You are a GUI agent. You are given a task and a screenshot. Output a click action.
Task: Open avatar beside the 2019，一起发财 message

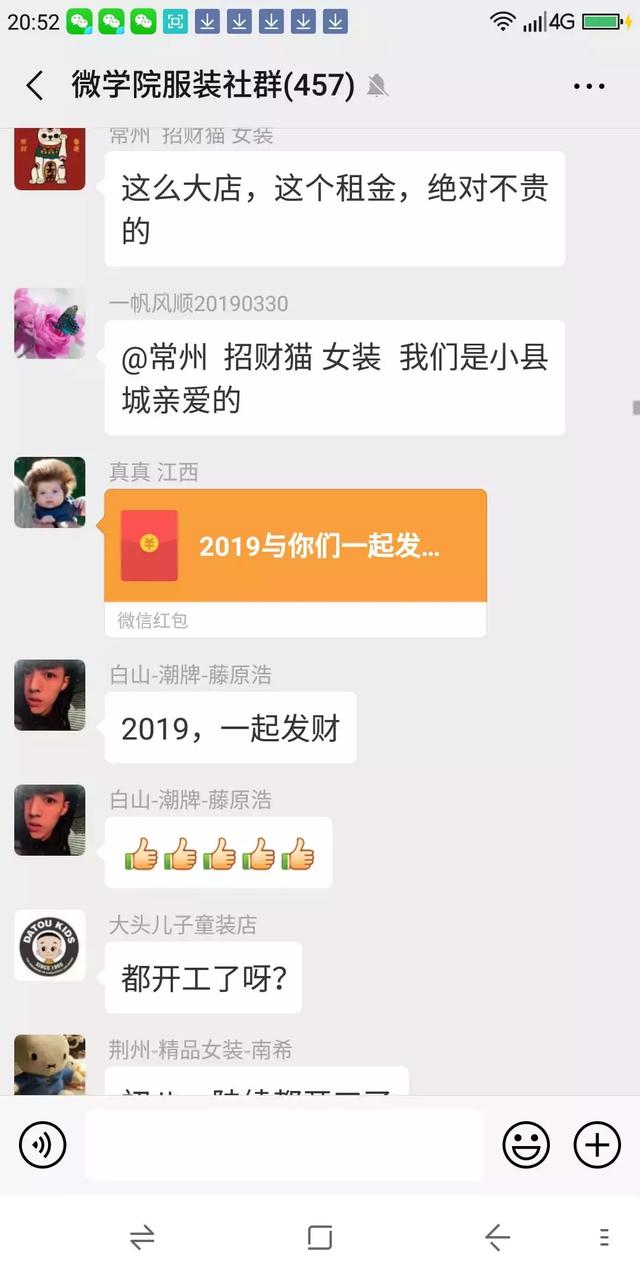point(49,695)
